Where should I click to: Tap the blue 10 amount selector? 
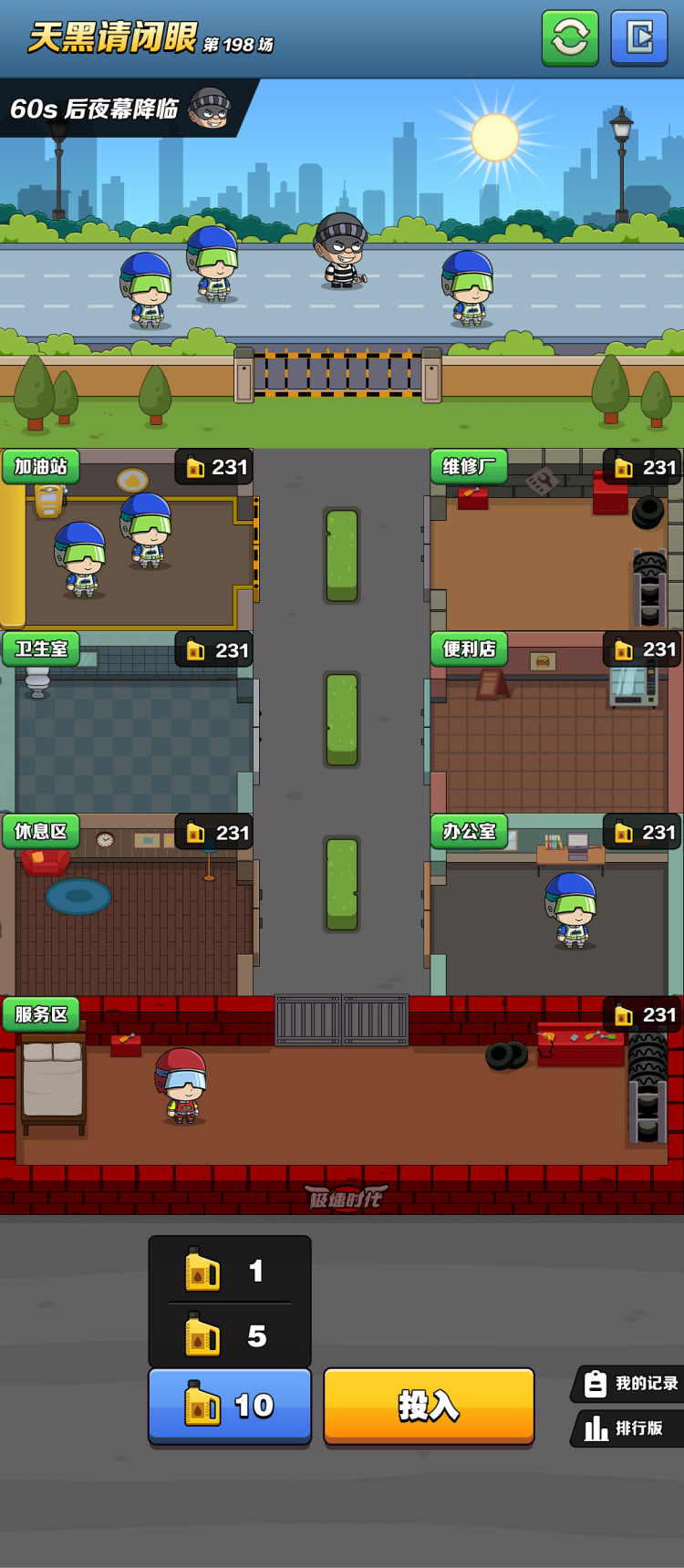230,1406
